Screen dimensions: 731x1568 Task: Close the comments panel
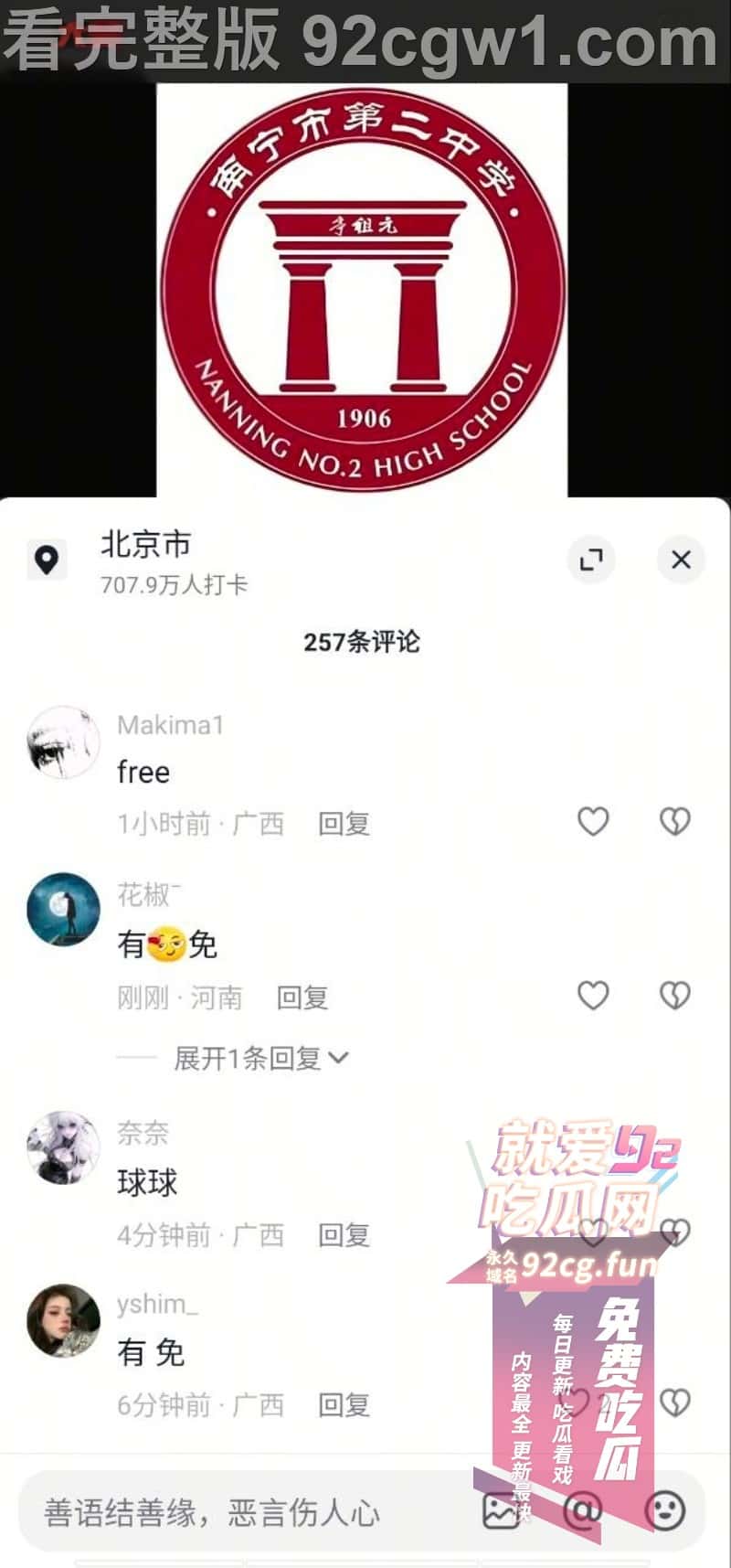tap(681, 560)
